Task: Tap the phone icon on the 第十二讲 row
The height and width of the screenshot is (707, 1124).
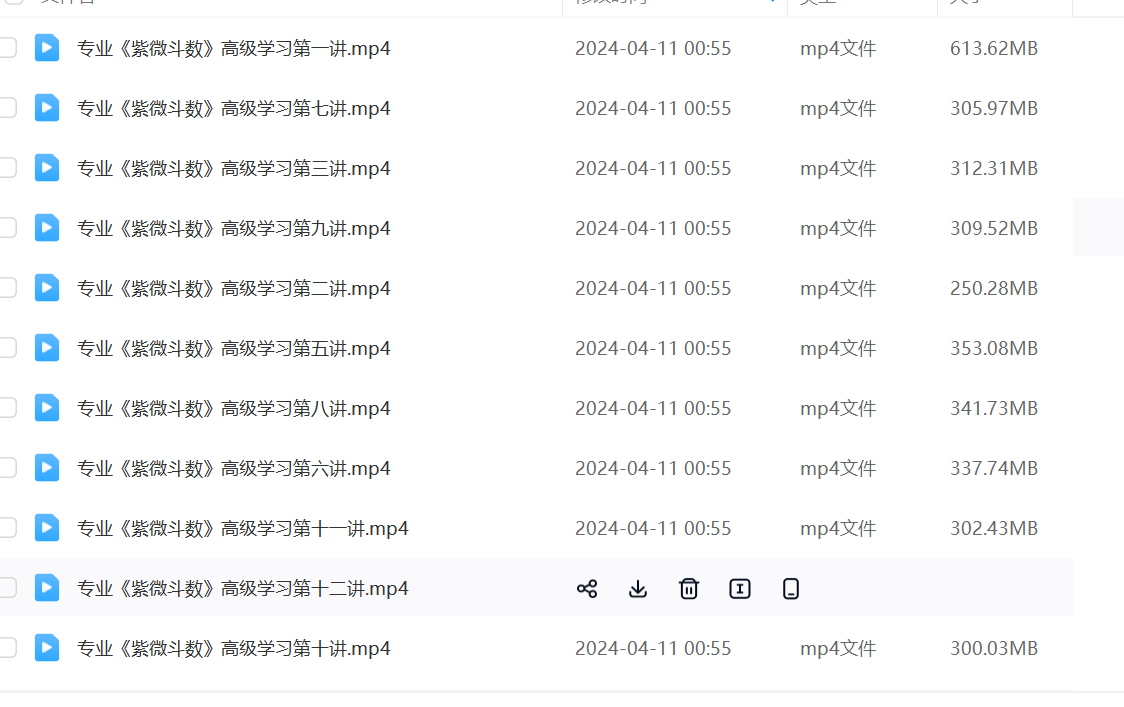Action: [x=791, y=589]
